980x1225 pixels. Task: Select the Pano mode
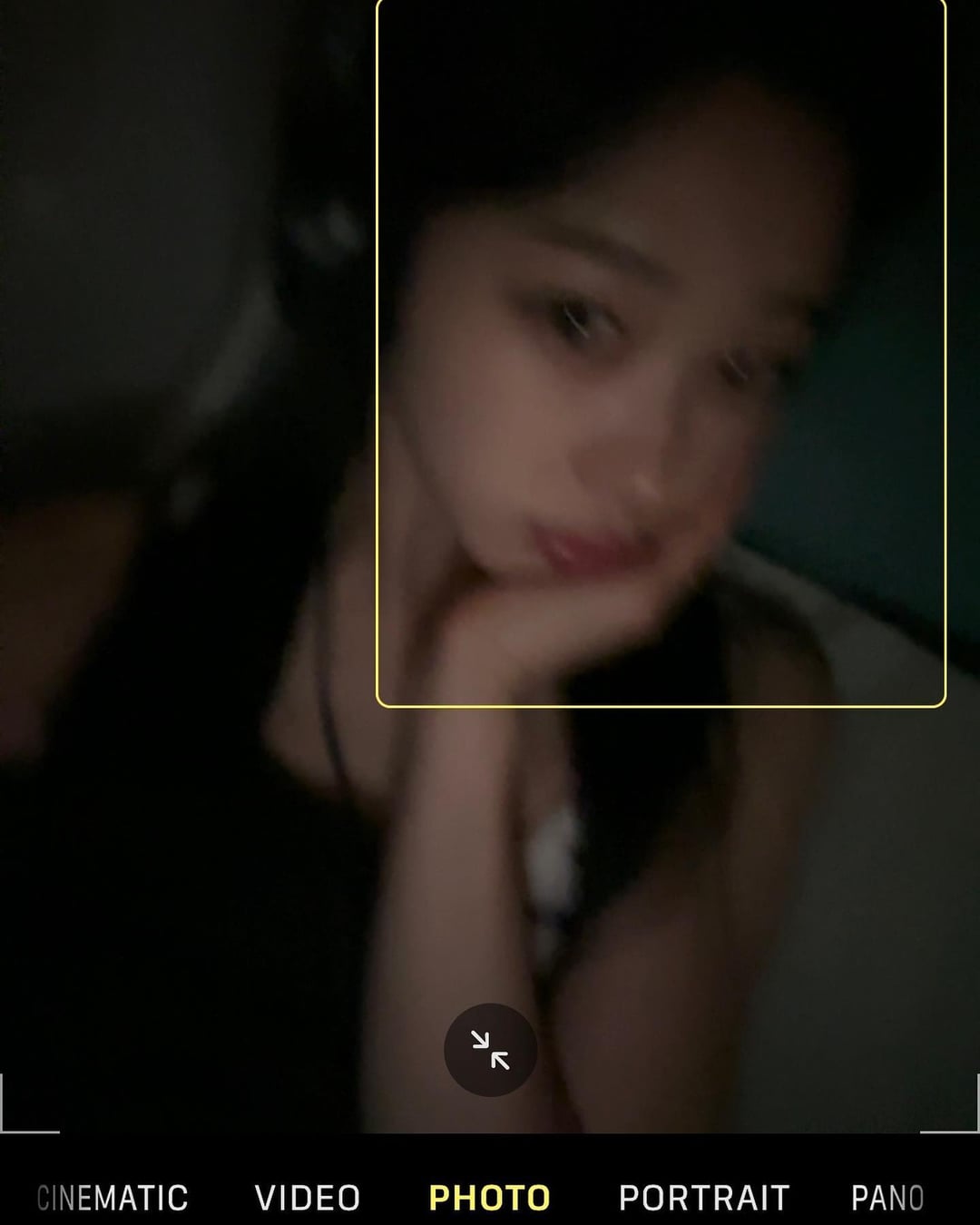point(887,1198)
